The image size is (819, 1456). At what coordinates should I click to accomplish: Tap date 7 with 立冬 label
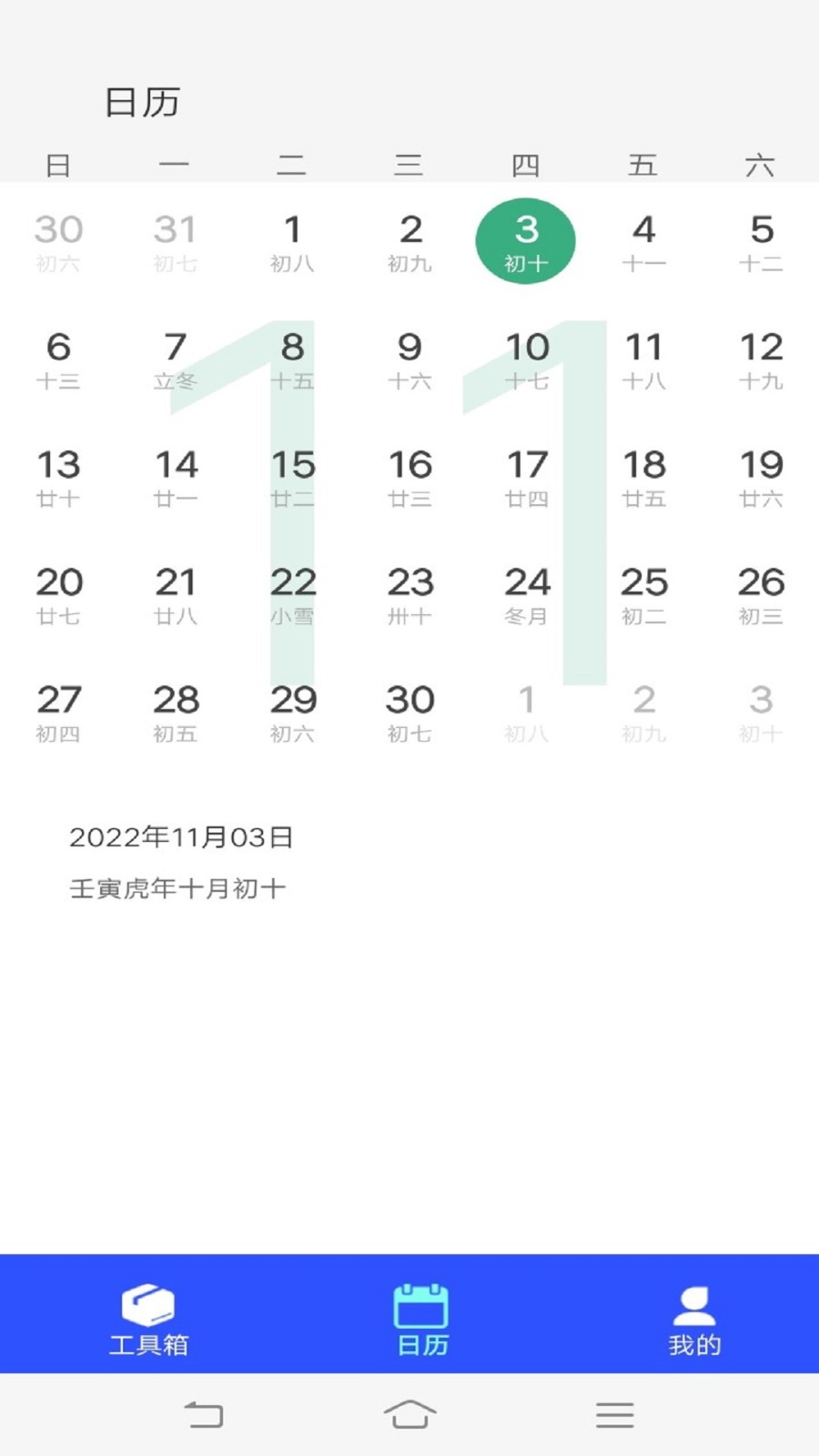click(176, 359)
